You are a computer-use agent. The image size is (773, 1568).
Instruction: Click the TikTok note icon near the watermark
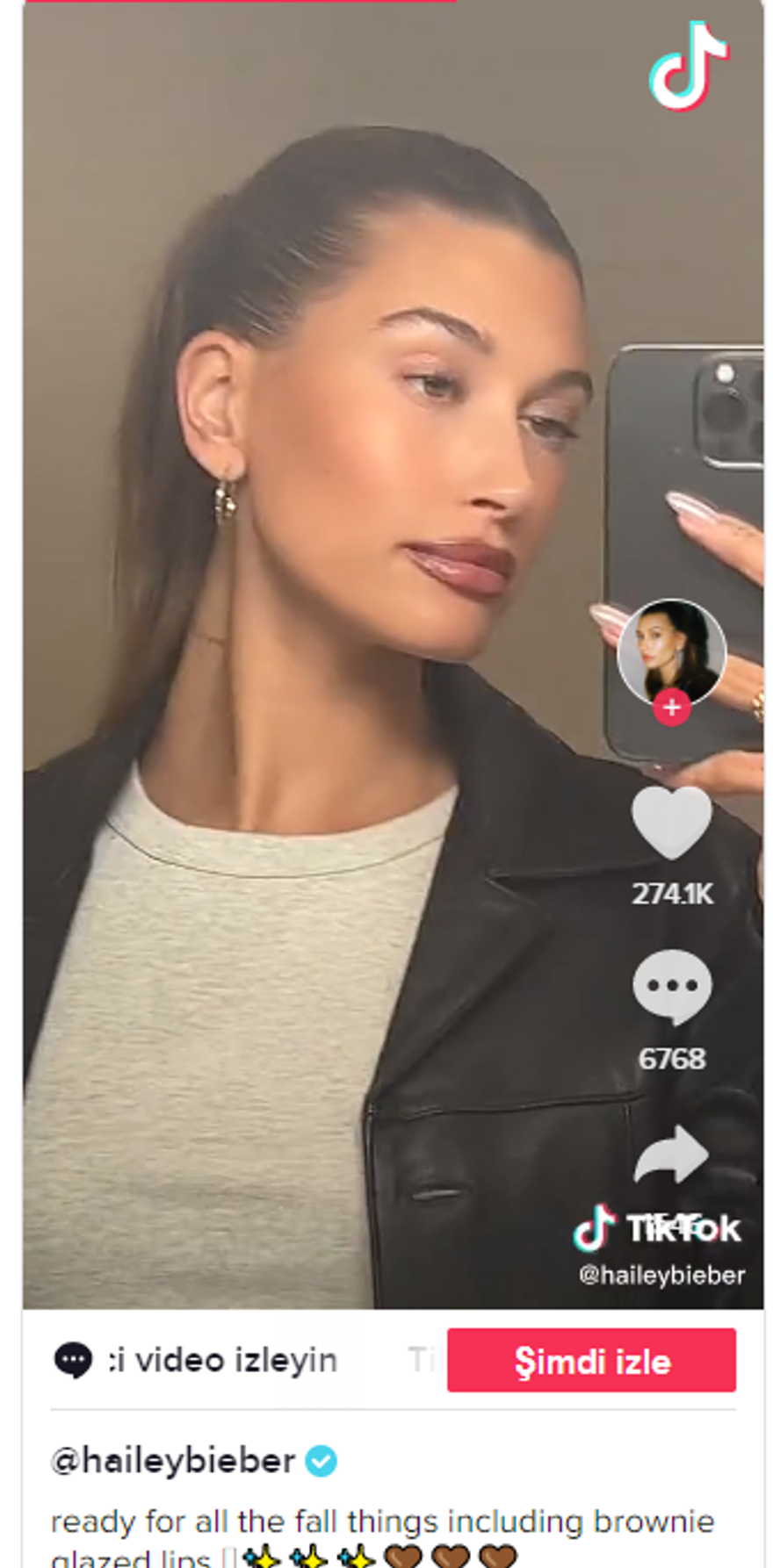pos(597,1229)
